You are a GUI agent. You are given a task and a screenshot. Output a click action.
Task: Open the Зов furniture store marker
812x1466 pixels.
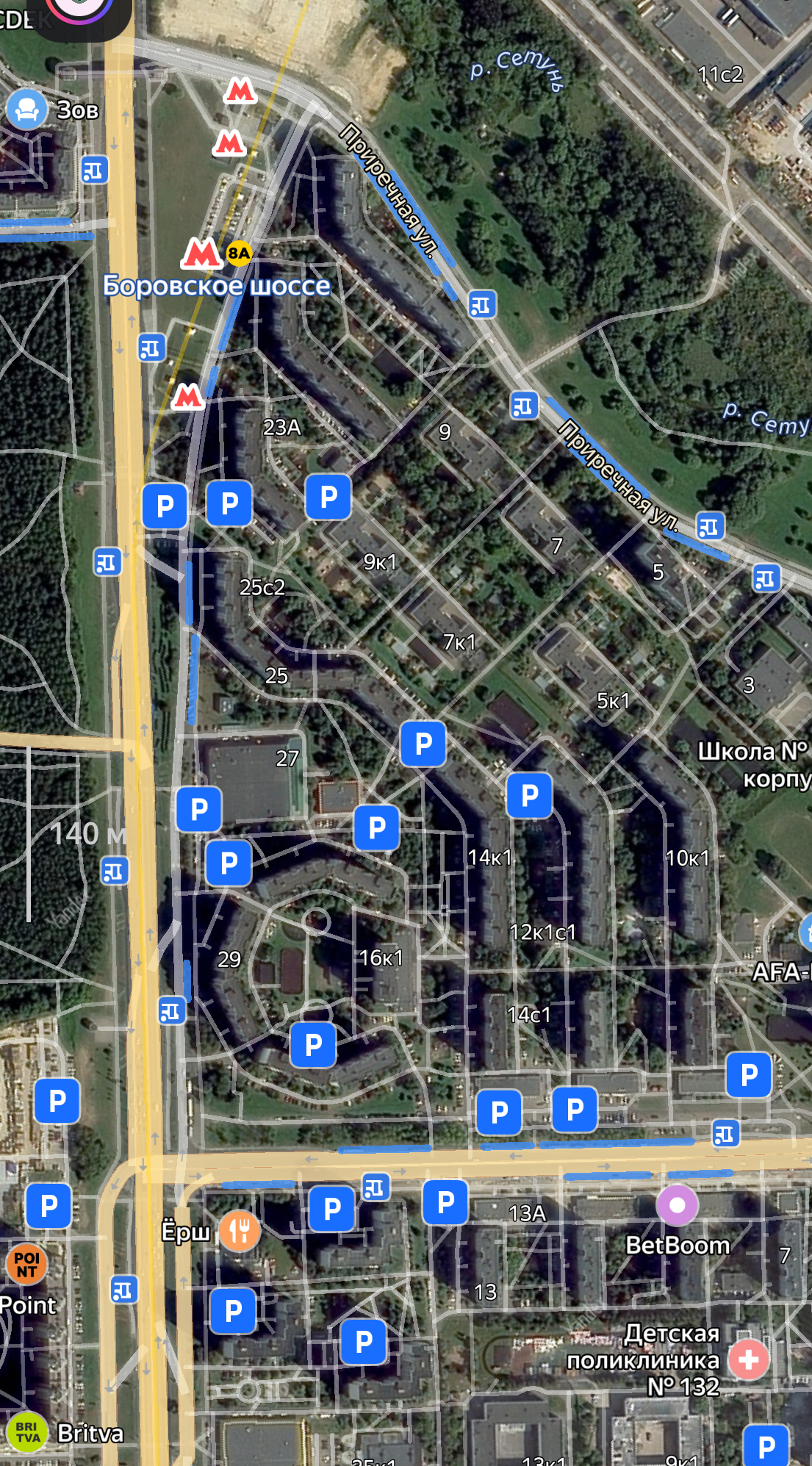(27, 109)
